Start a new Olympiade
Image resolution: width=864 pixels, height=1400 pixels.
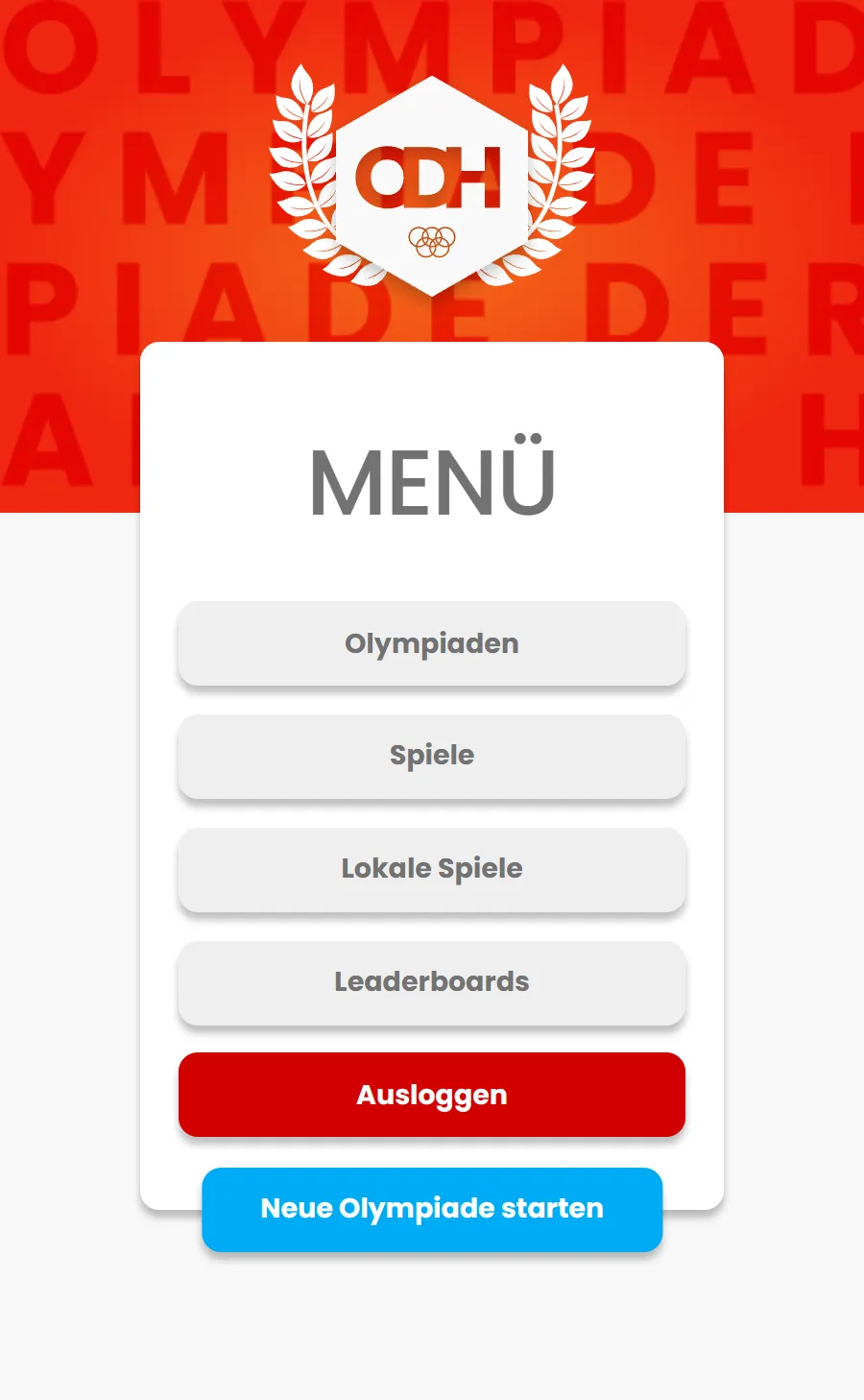point(432,1209)
